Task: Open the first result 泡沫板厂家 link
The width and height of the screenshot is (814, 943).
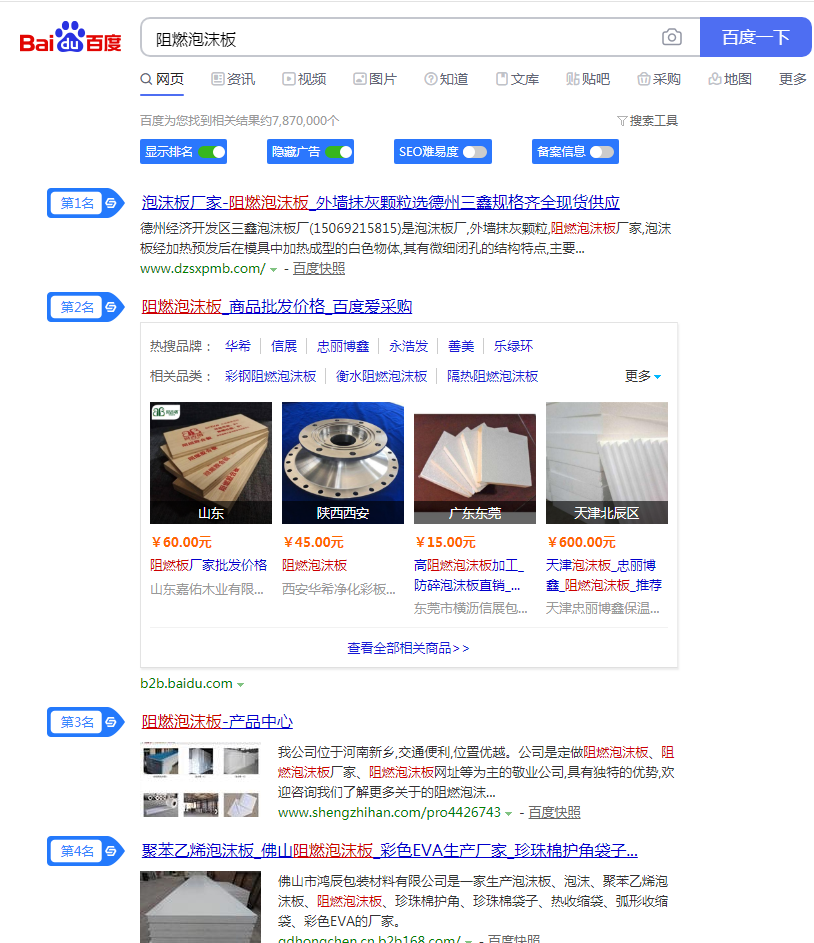Action: click(x=380, y=202)
